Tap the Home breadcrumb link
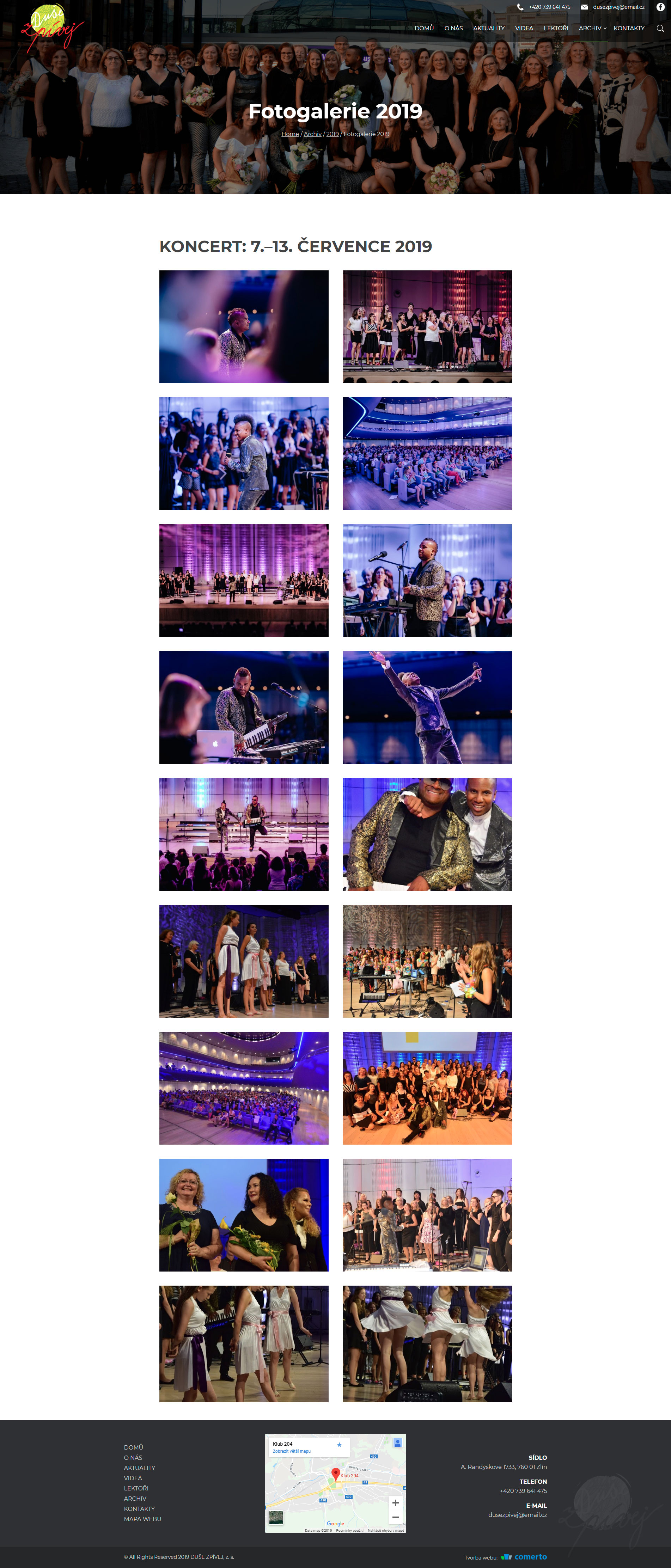The image size is (671, 1568). (x=290, y=134)
